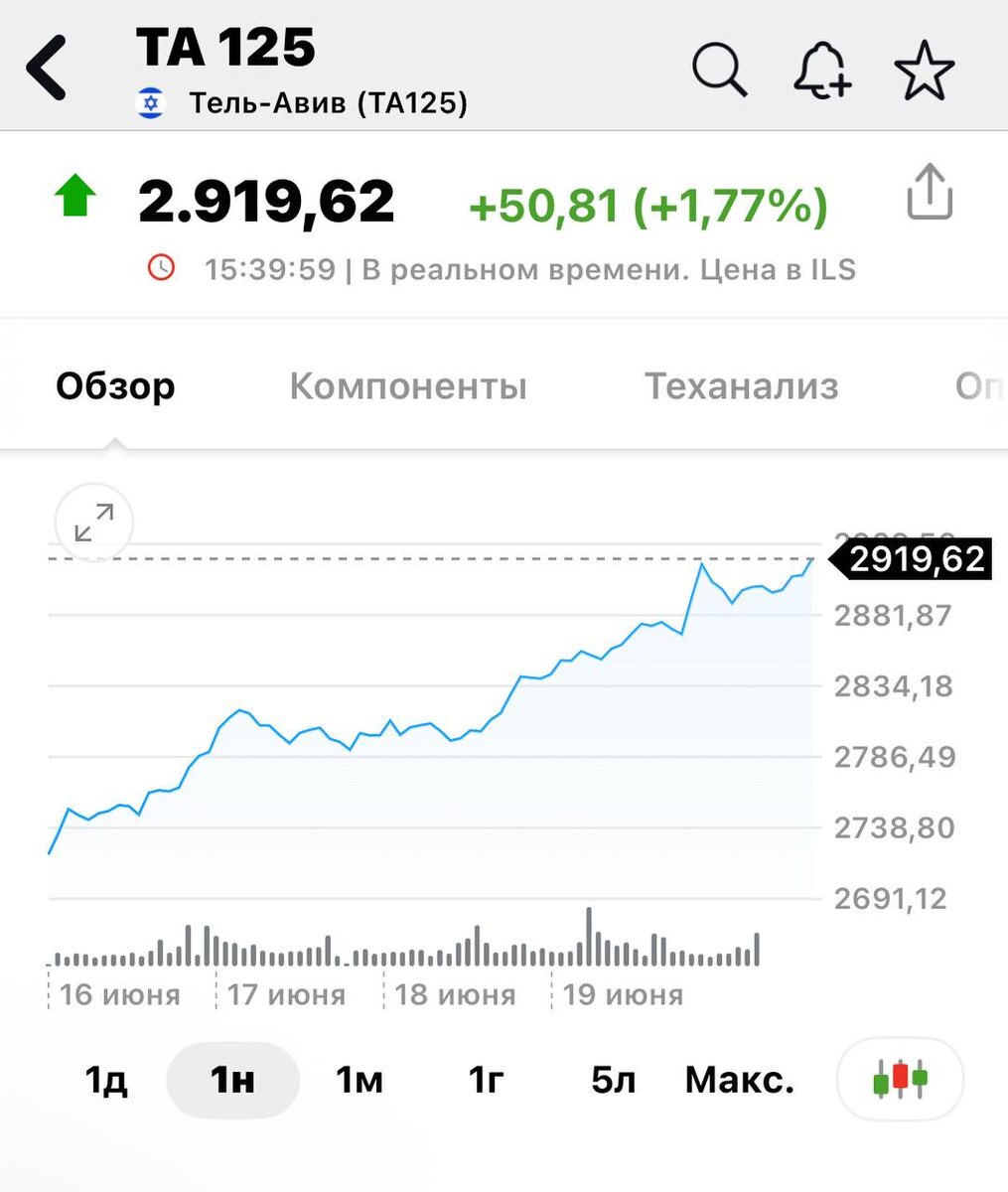Expand the chart to full screen
This screenshot has width=1008, height=1192.
pos(94,522)
